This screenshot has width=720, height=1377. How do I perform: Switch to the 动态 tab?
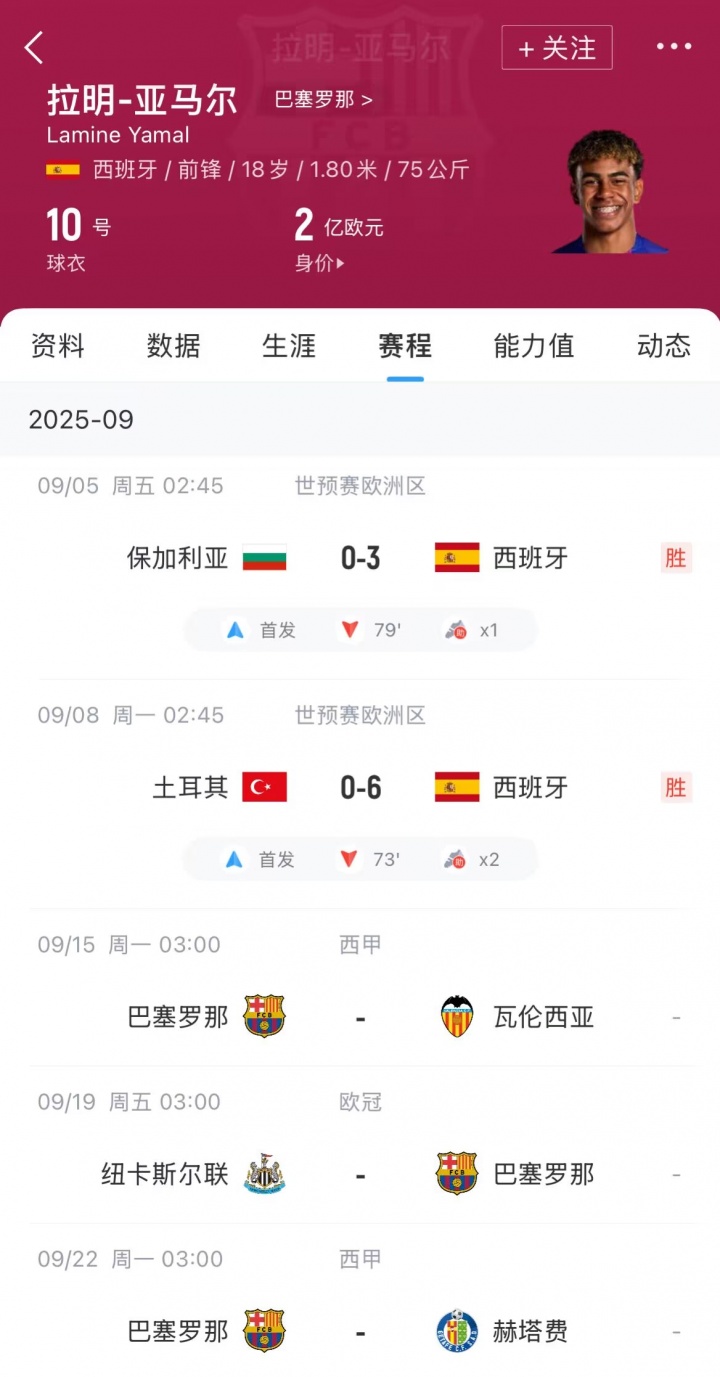pos(664,346)
